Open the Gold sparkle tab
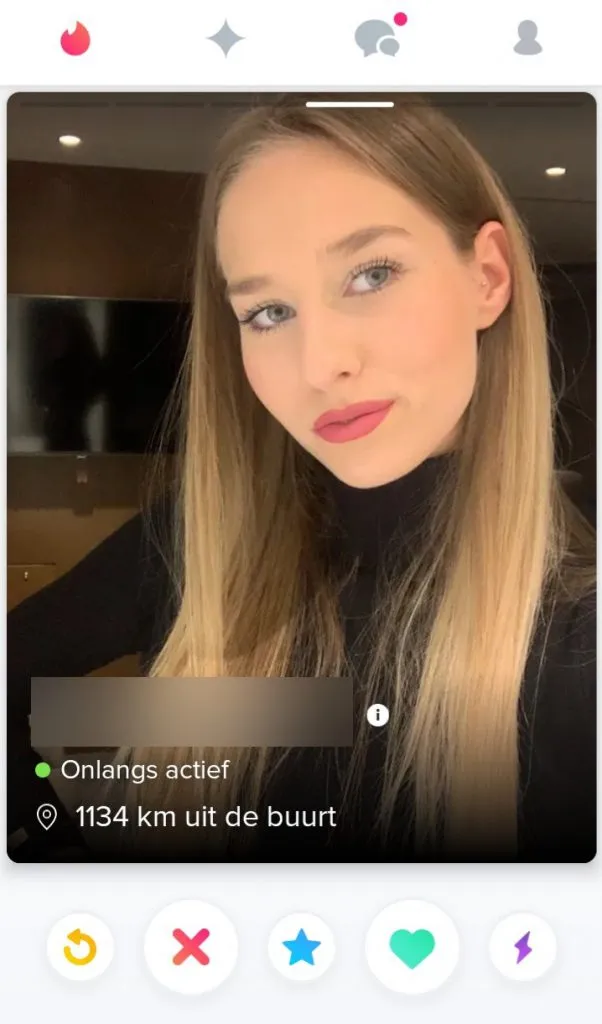602x1024 pixels. [225, 39]
